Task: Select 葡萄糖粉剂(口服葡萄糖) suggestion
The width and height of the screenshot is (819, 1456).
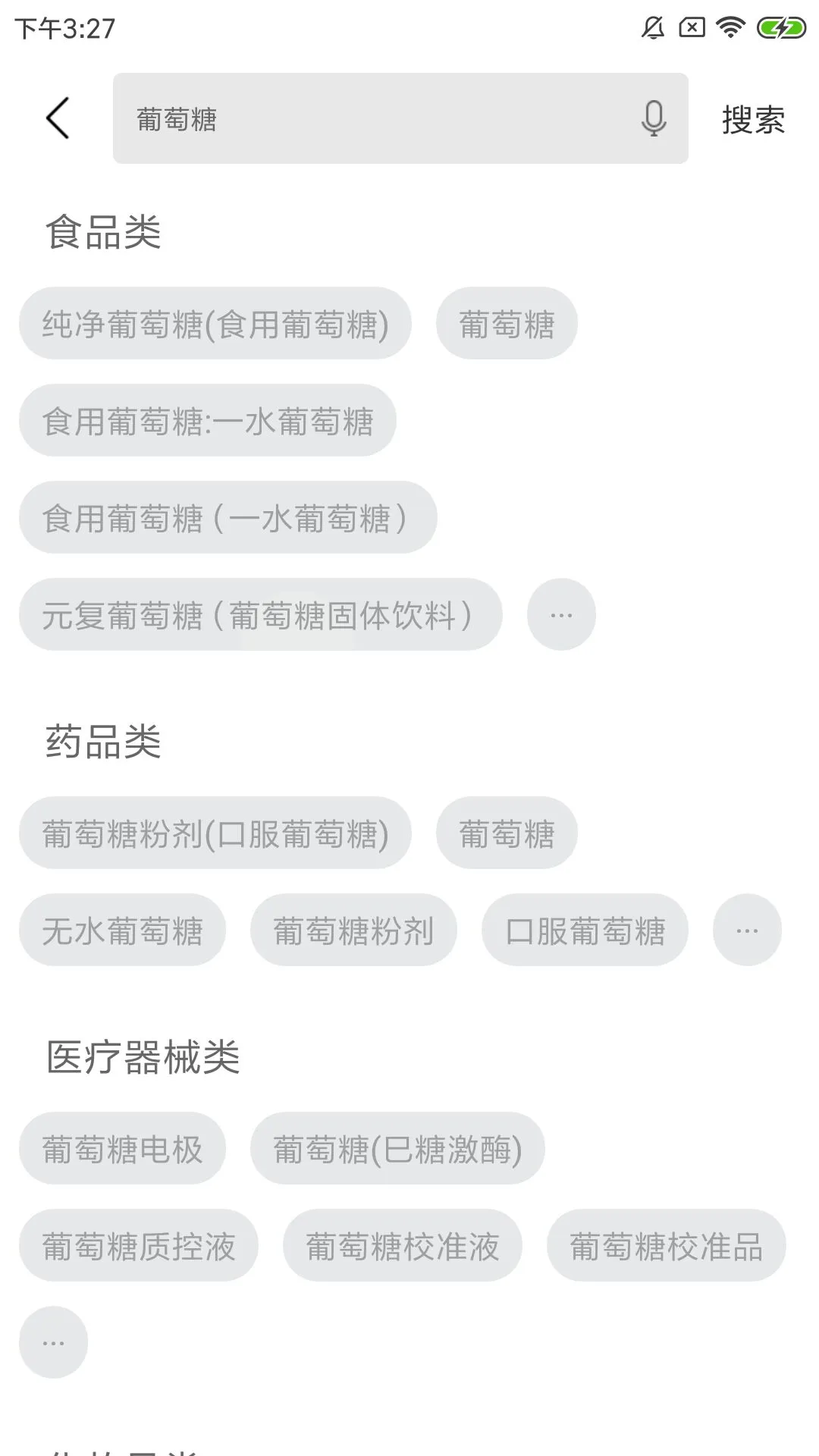Action: pos(215,833)
